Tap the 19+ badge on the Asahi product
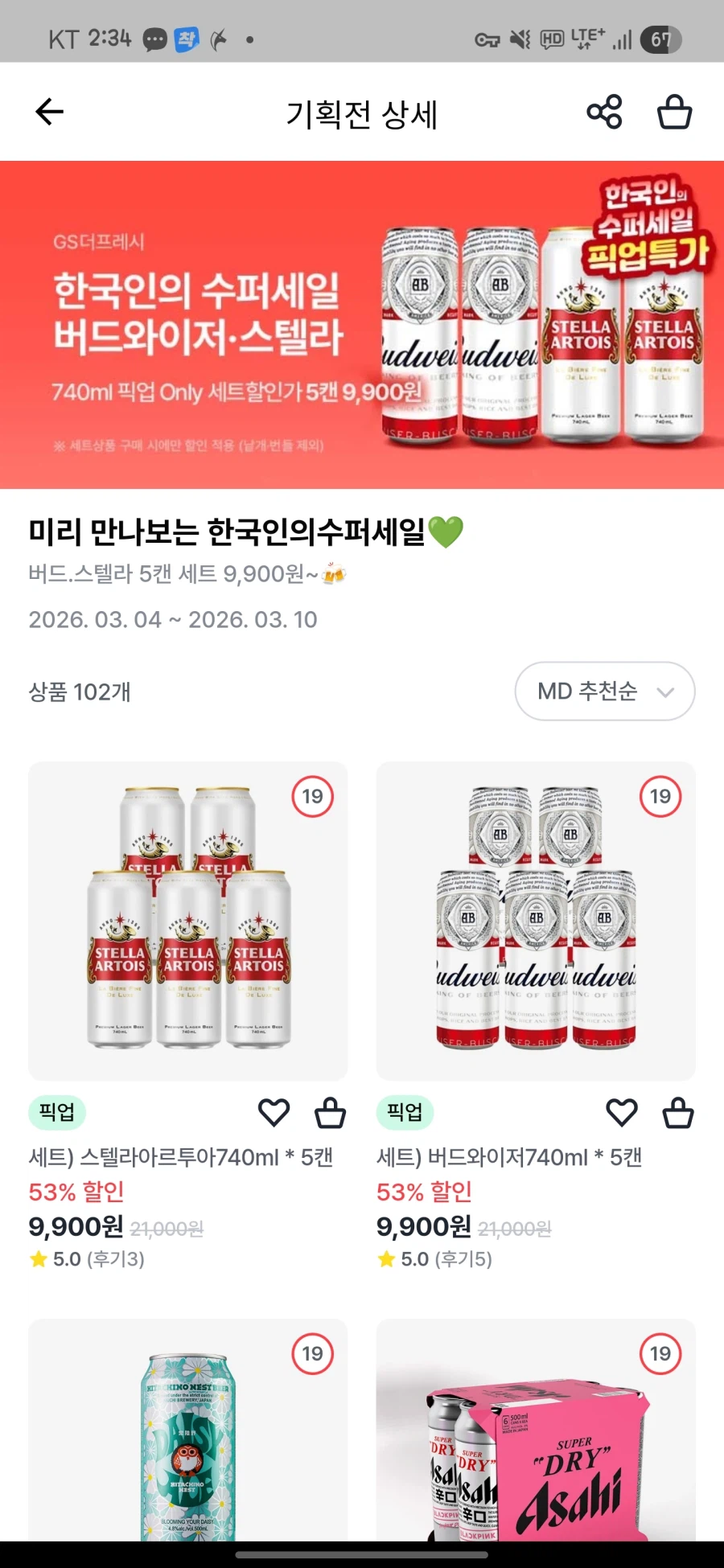This screenshot has height=1568, width=724. 660,1353
